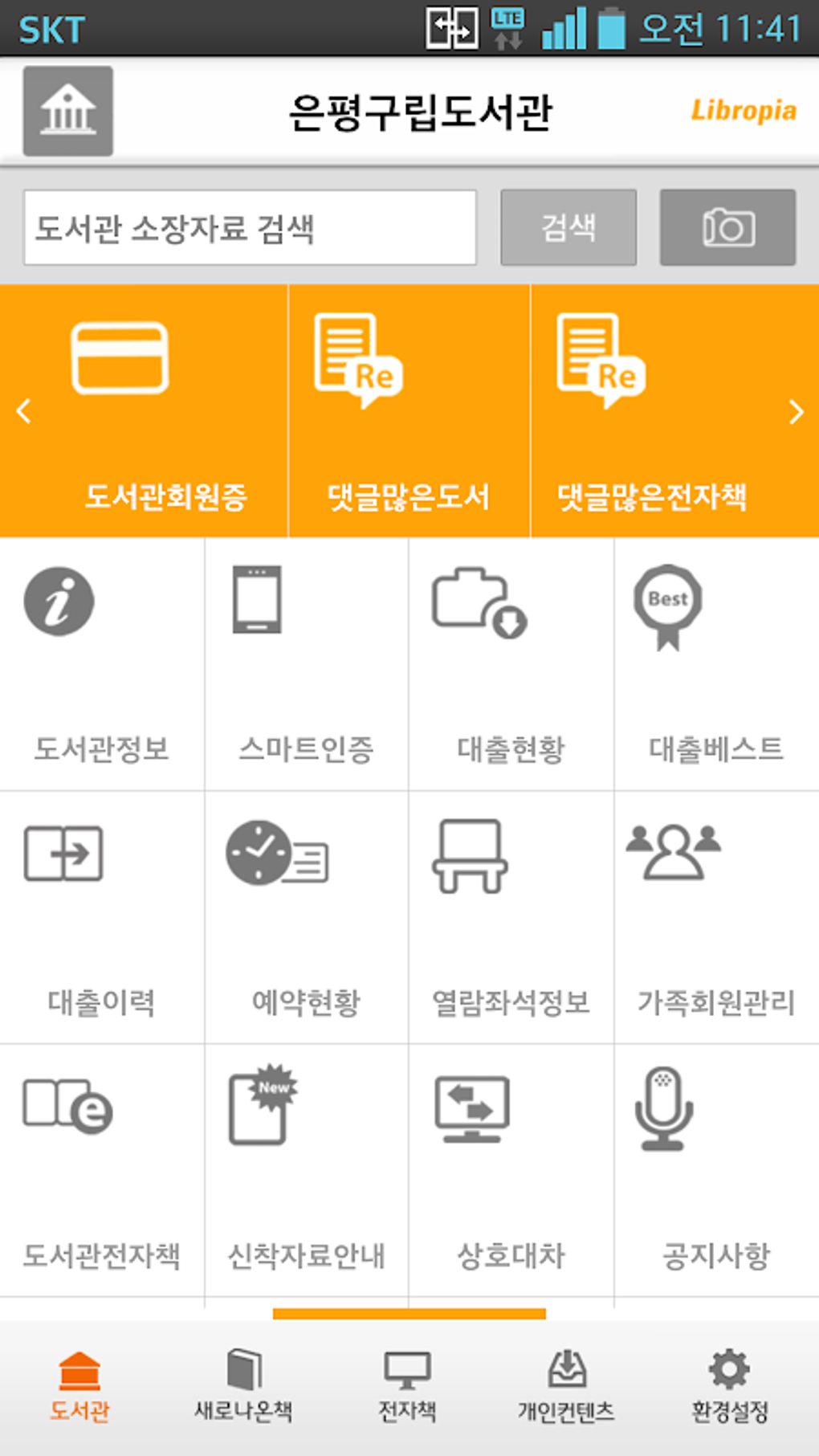819x1456 pixels.
Task: Check 대출현황
Action: click(511, 664)
